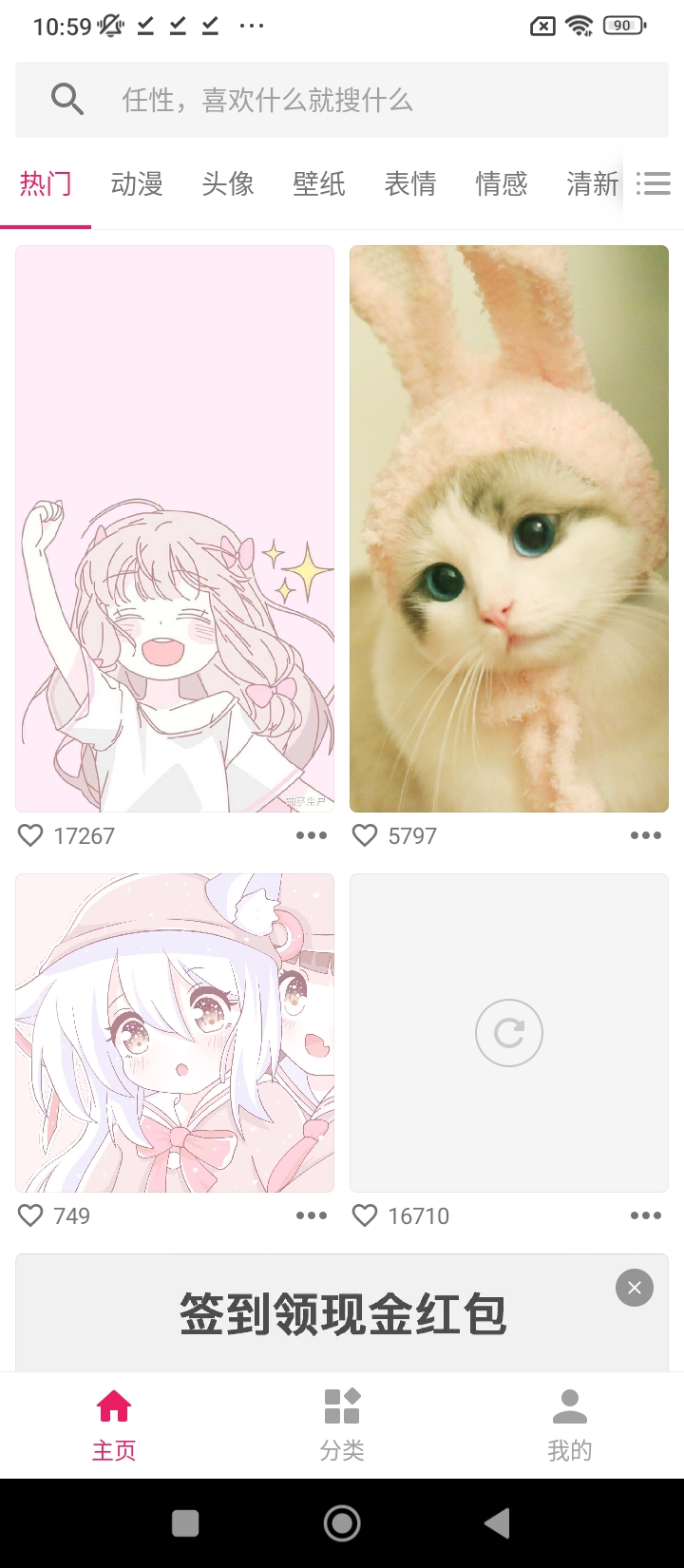
Task: Reload the image that failed to load
Action: (509, 1033)
